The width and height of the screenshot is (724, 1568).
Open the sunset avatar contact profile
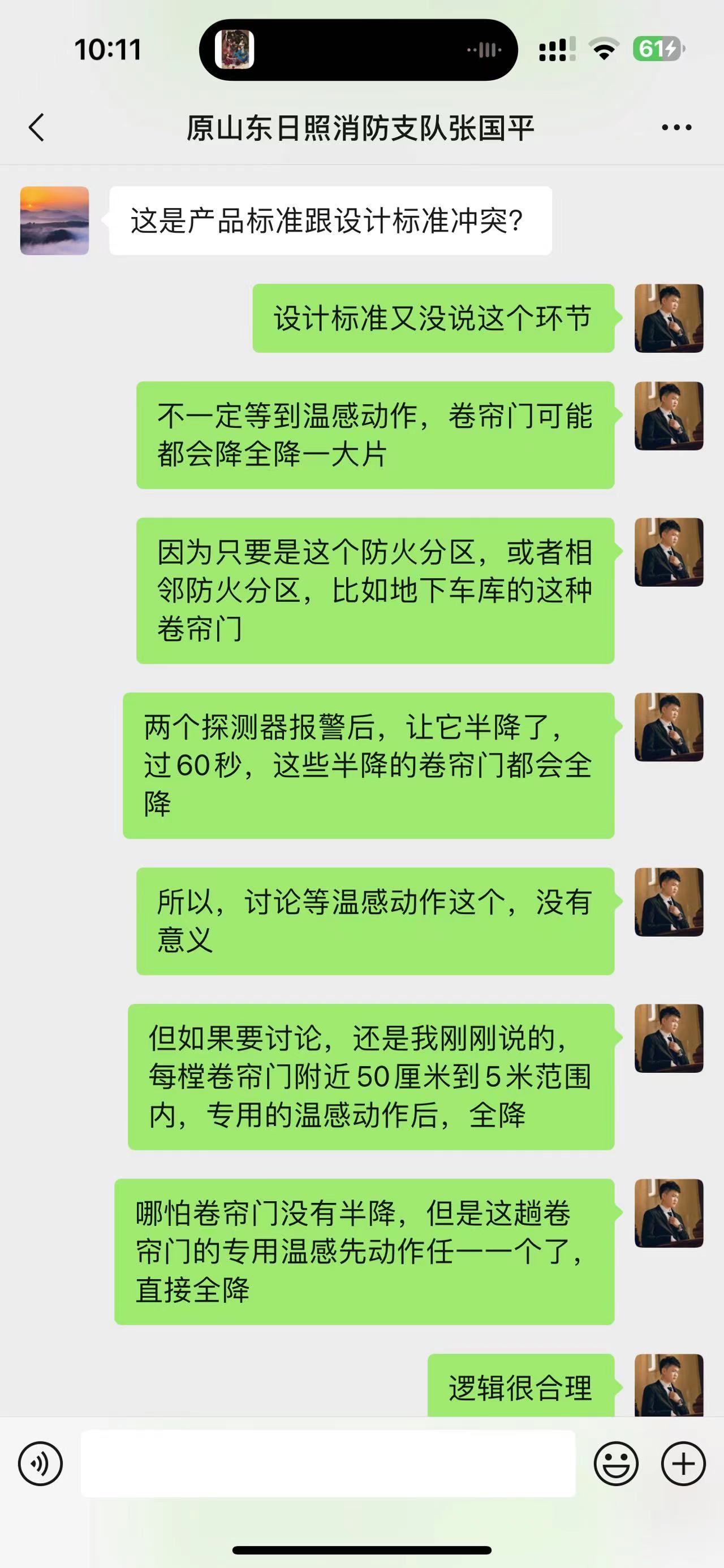point(55,220)
